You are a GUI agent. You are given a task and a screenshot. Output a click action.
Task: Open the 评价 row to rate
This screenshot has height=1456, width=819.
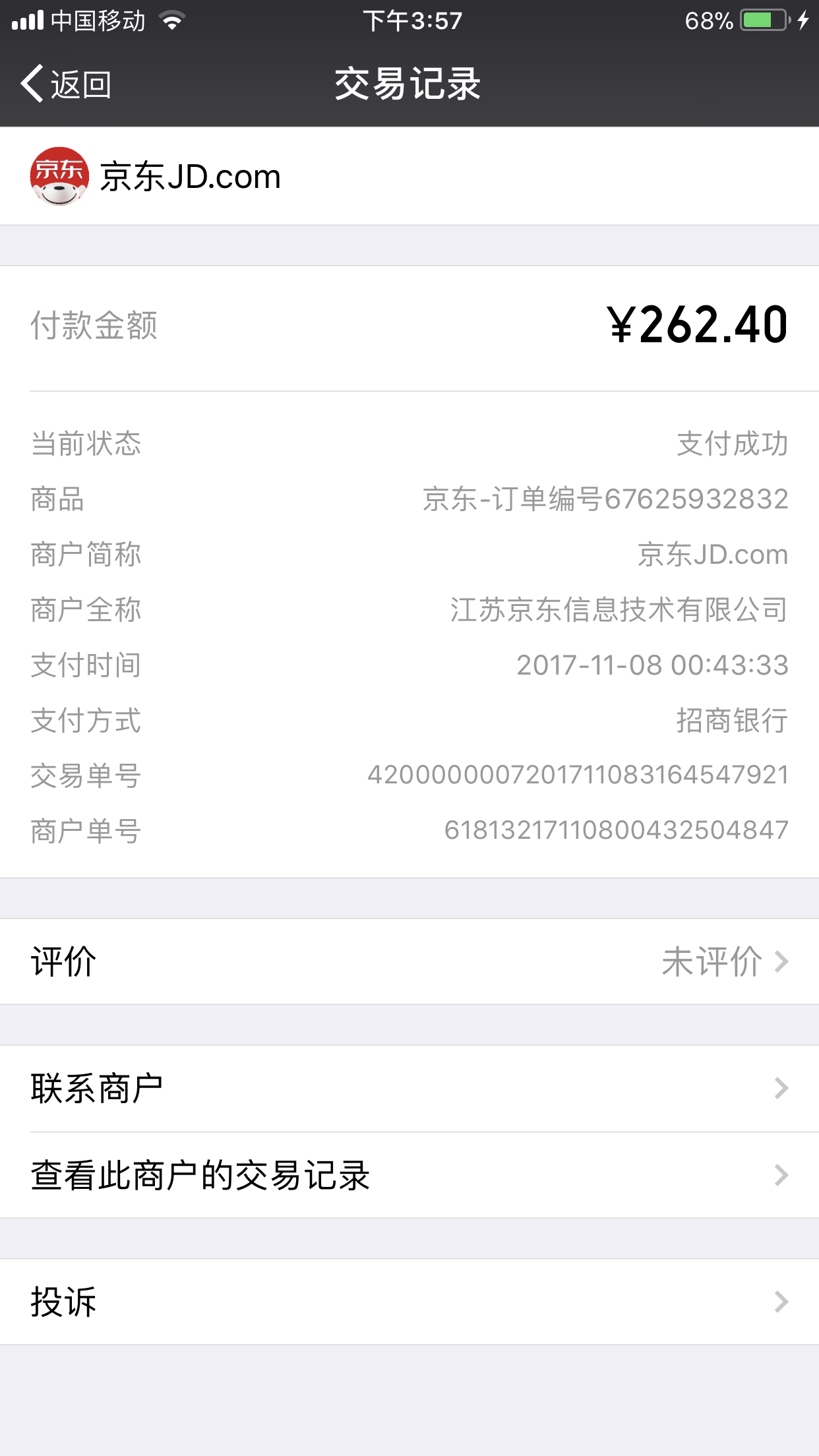(409, 961)
